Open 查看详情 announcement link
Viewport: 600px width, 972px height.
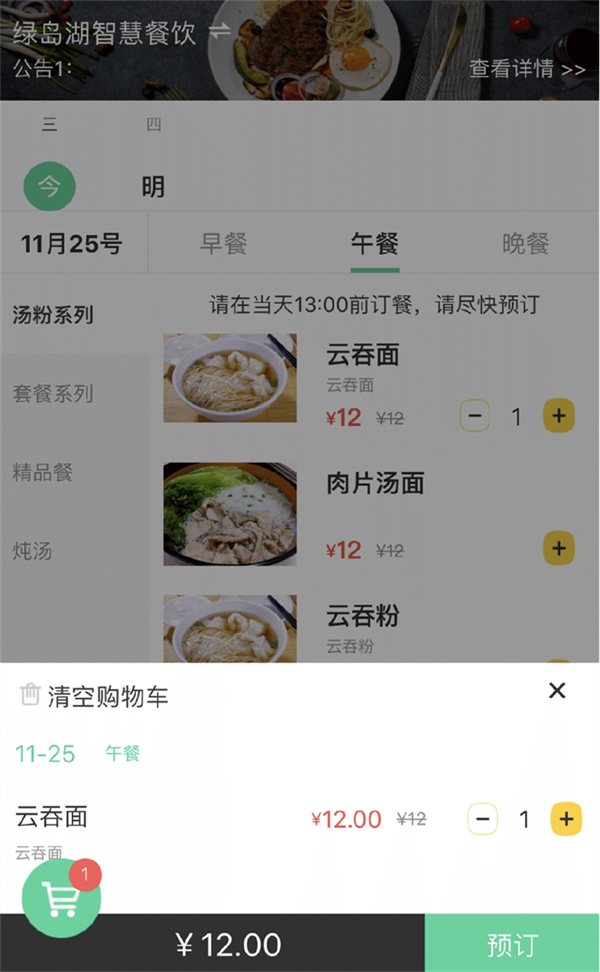coord(527,69)
